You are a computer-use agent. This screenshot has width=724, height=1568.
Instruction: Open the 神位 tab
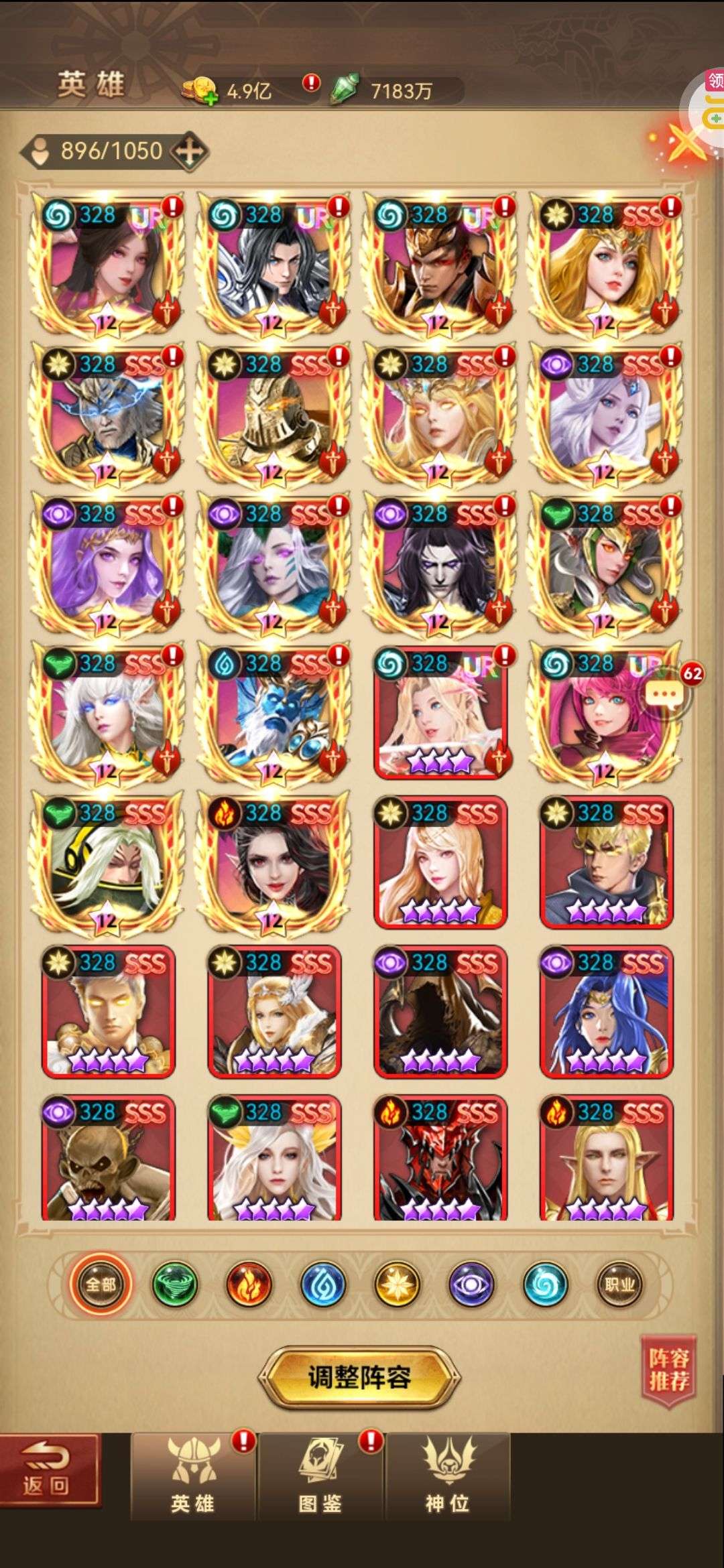pos(447,1478)
